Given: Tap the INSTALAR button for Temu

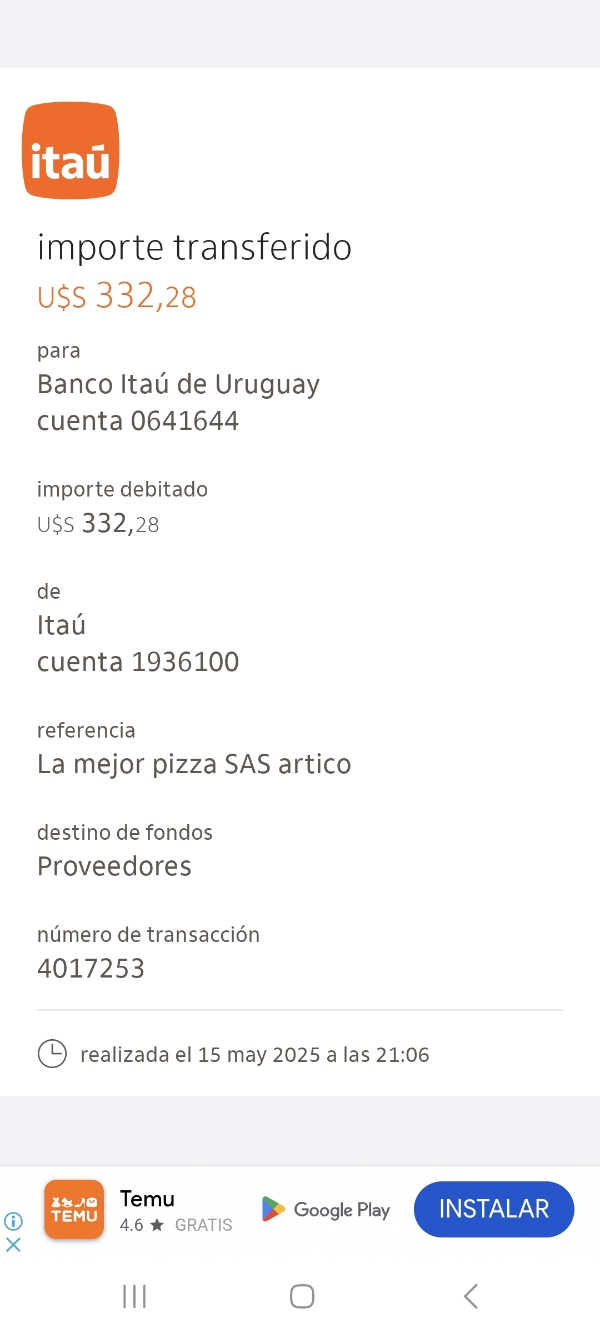Looking at the screenshot, I should (494, 1209).
